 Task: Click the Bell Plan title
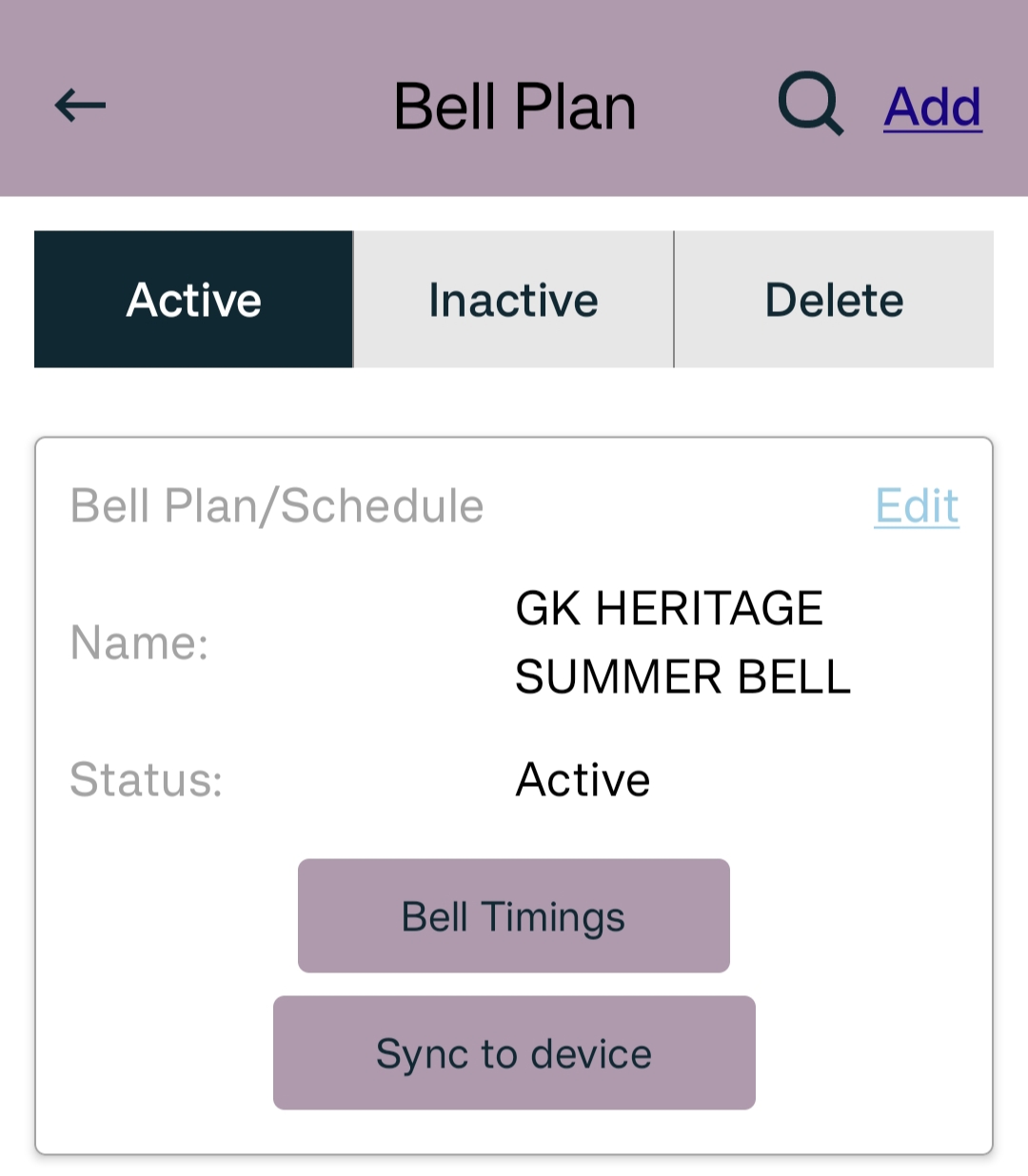pyautogui.click(x=517, y=105)
